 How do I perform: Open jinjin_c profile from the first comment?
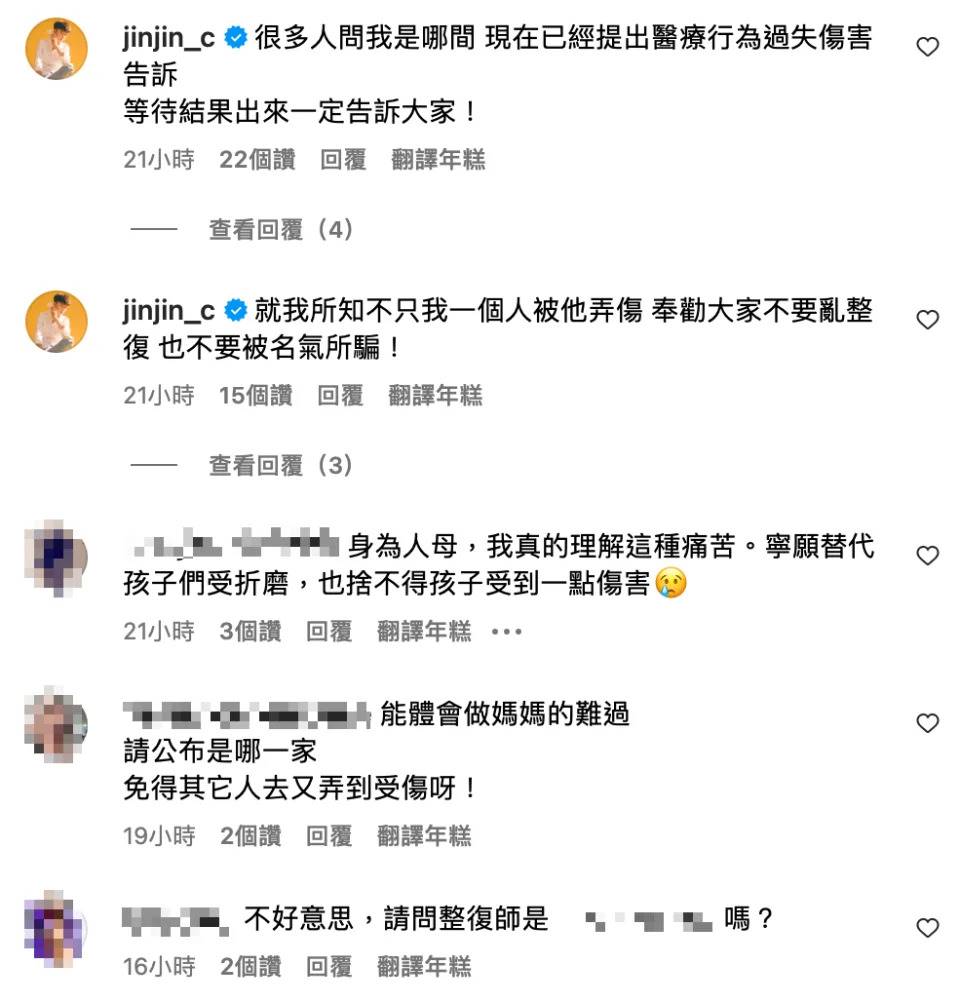168,39
